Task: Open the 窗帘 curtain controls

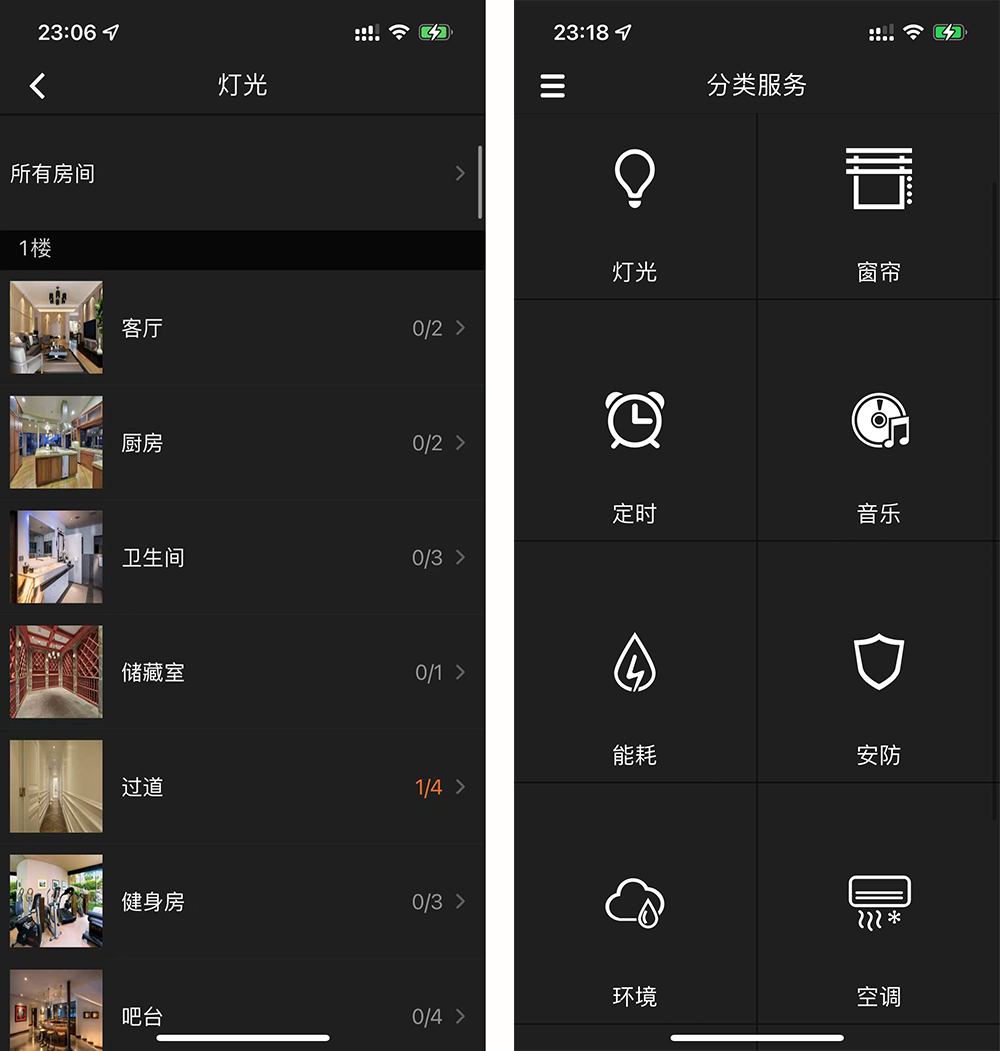Action: [x=878, y=208]
